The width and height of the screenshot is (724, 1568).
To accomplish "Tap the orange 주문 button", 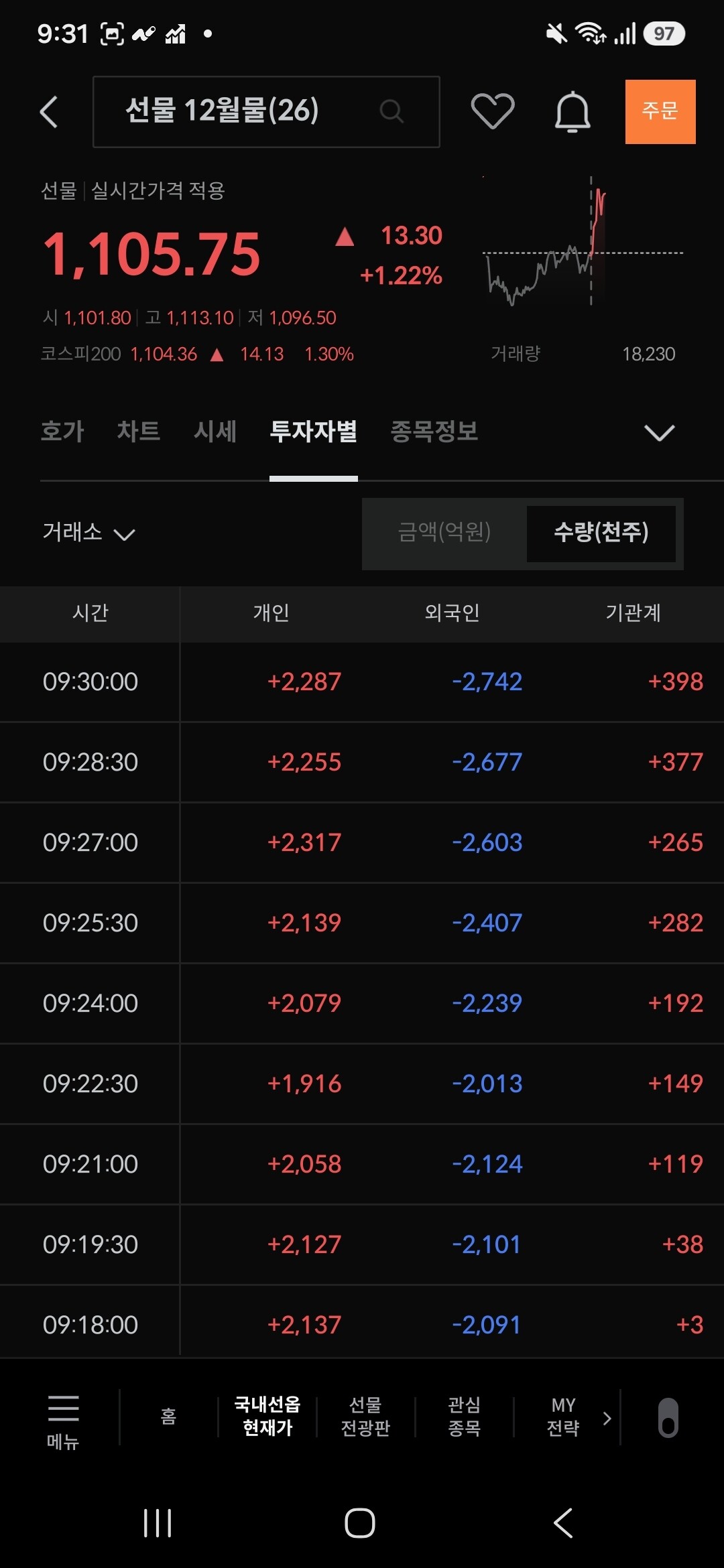I will pyautogui.click(x=660, y=111).
